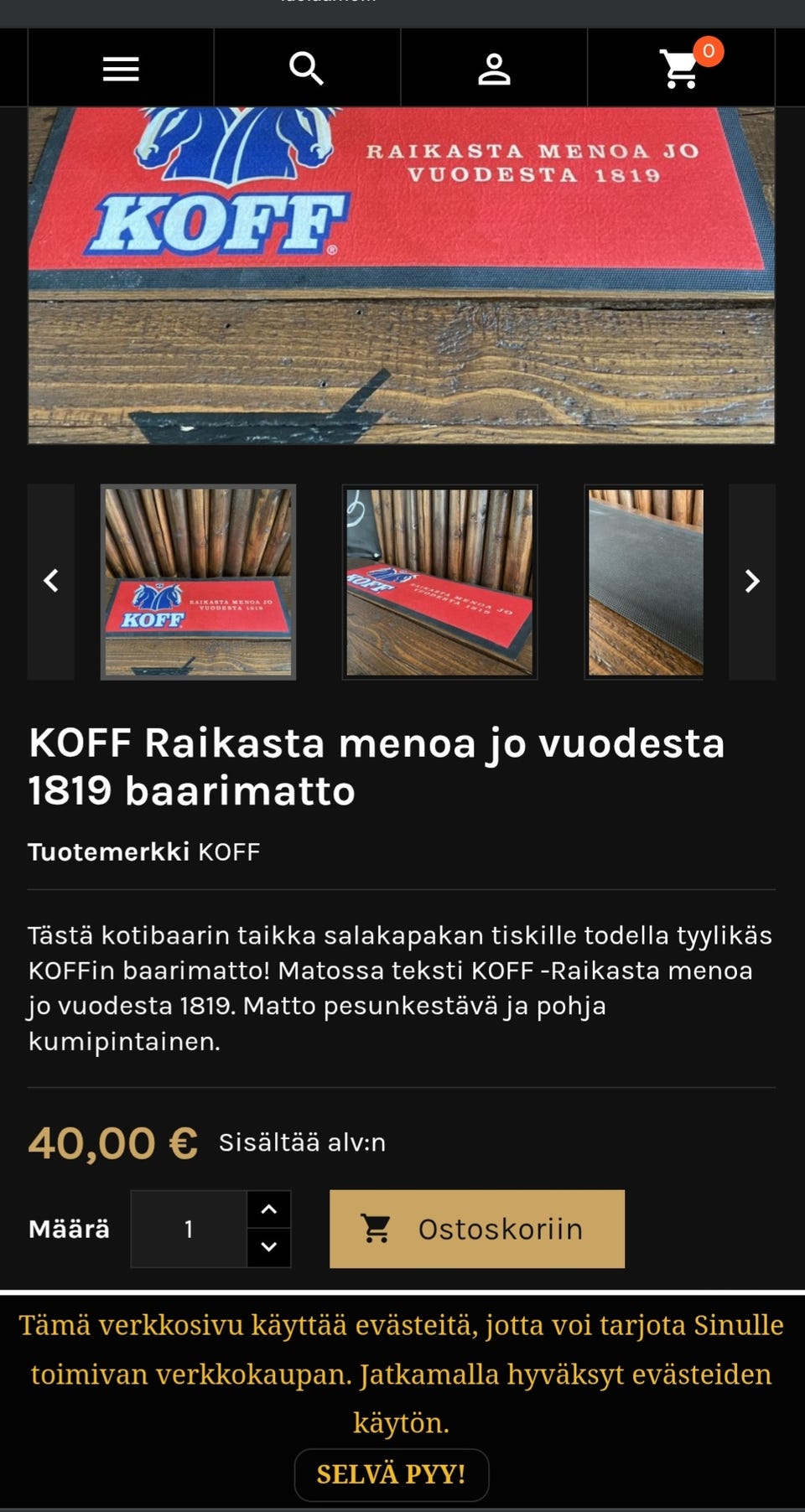Add product to cart via Ostoskoriin
The height and width of the screenshot is (1512, 805).
476,1229
